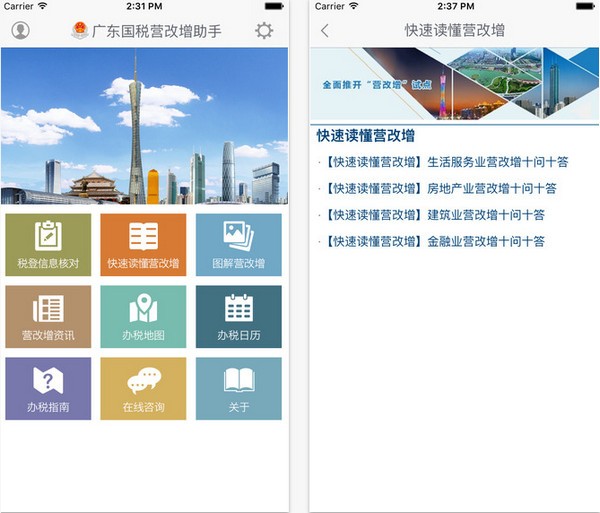Image resolution: width=600 pixels, height=513 pixels.
Task: Open 营改增资讯 news tile
Action: (48, 317)
